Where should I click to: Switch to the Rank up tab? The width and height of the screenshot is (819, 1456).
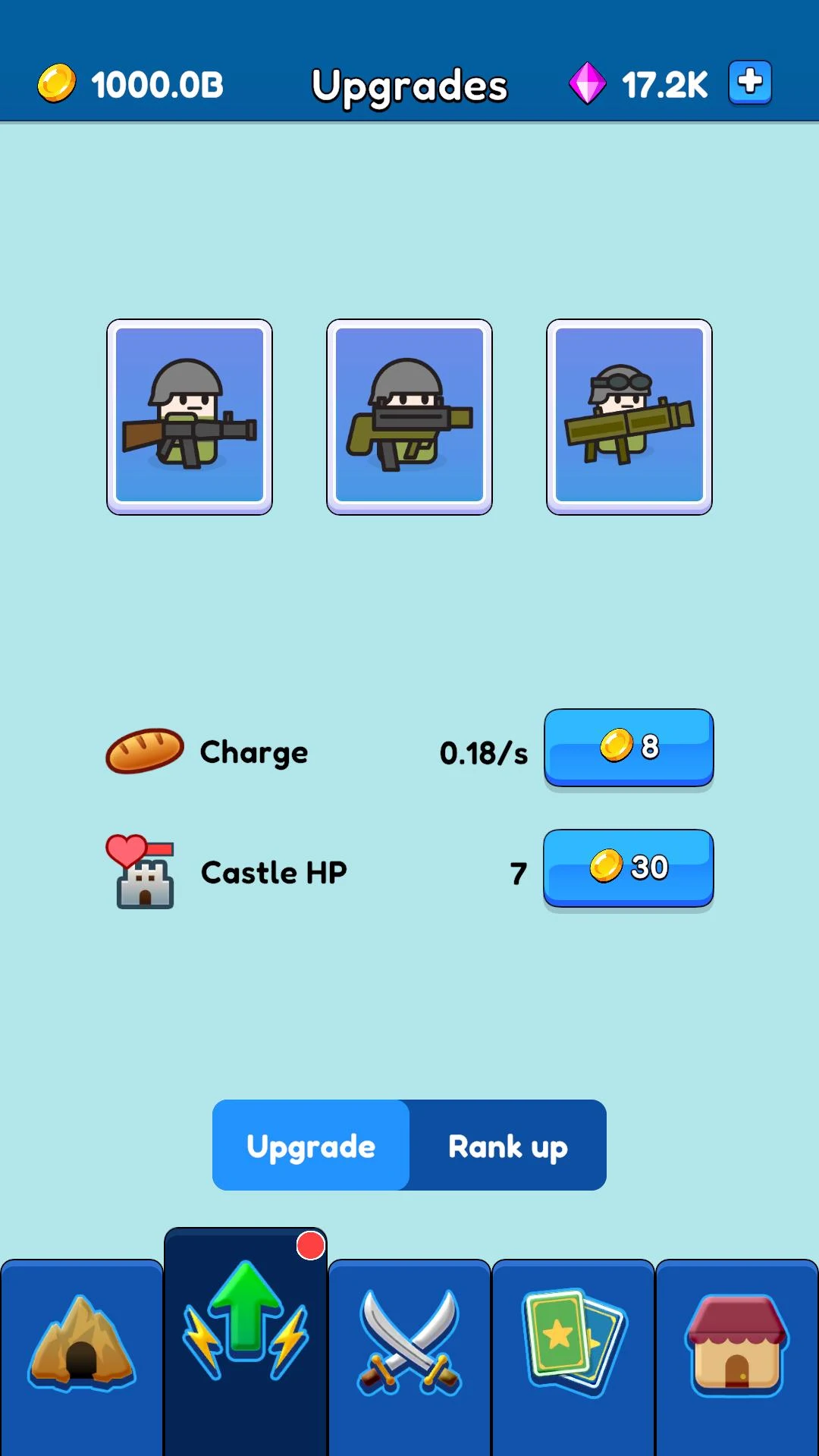[x=507, y=1147]
